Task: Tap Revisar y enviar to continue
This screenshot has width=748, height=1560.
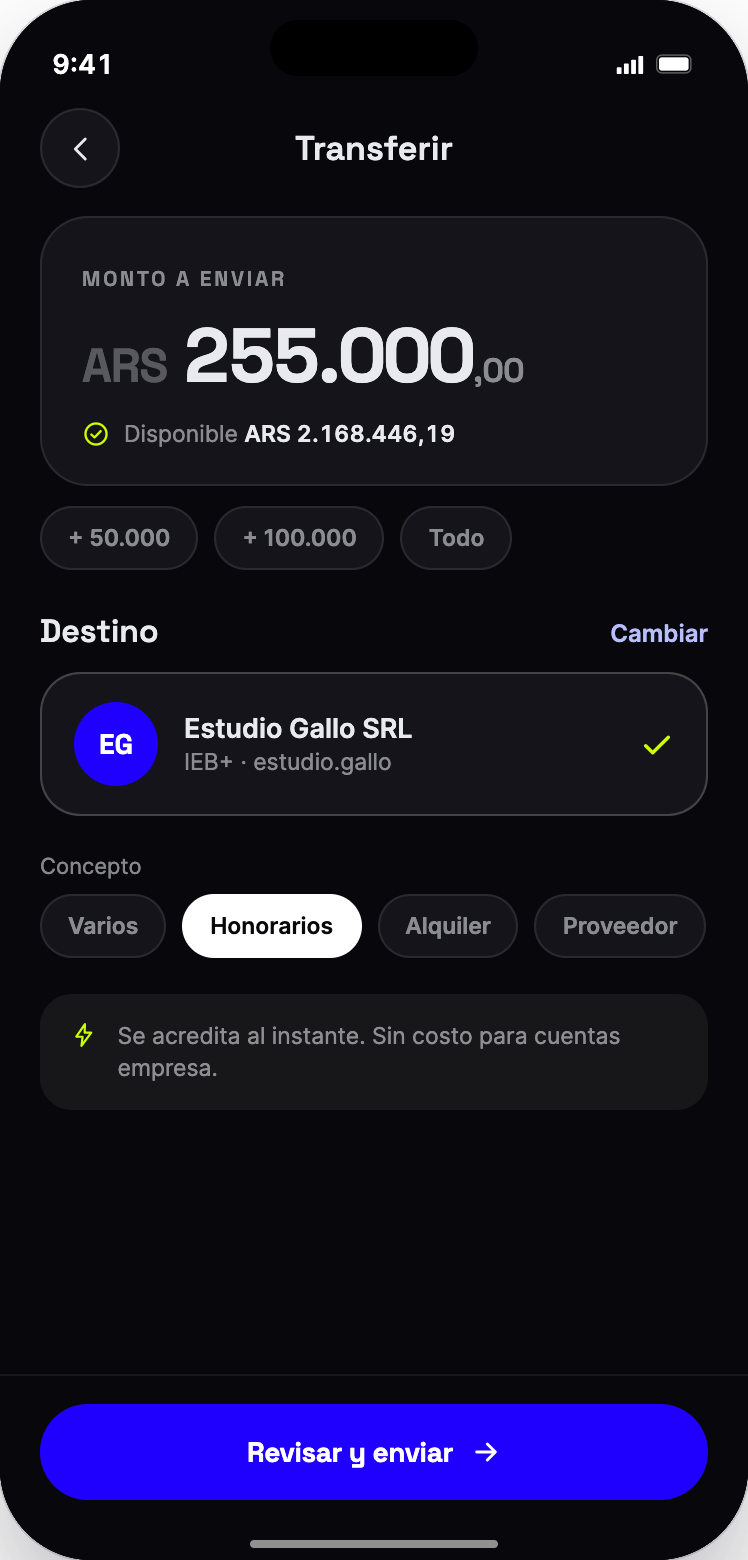Action: point(374,1452)
